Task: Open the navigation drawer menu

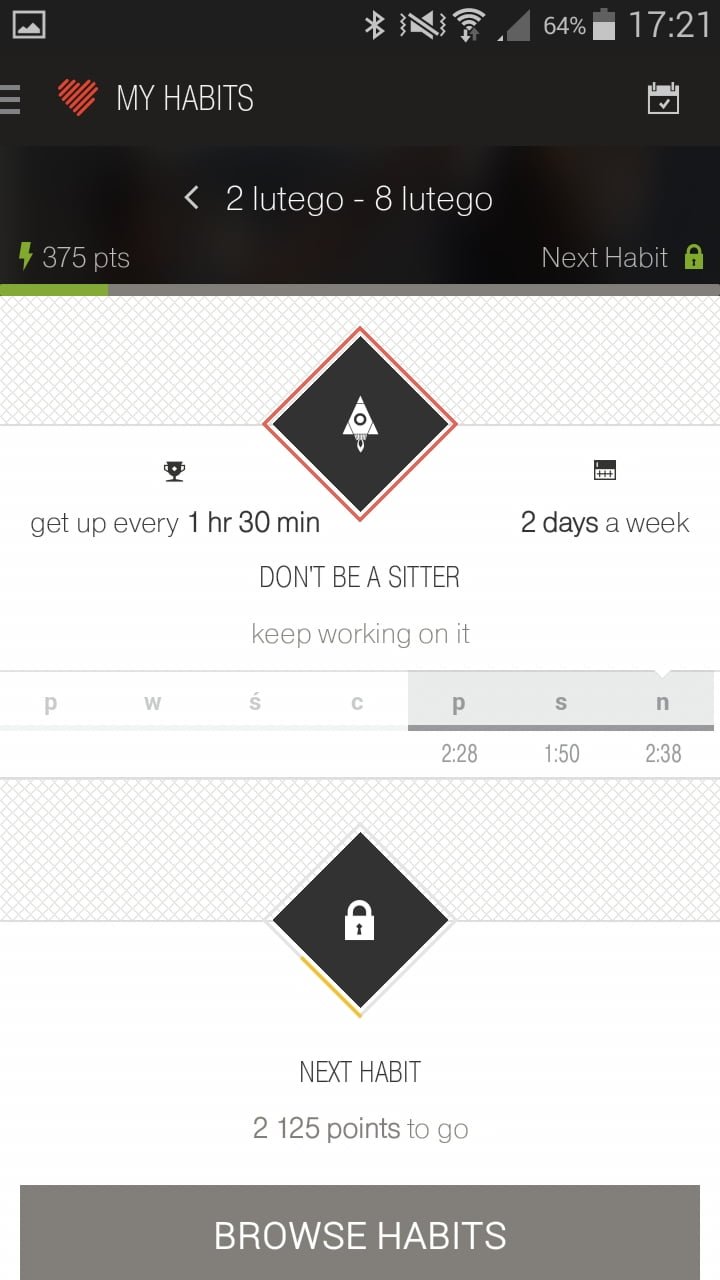Action: 10,98
